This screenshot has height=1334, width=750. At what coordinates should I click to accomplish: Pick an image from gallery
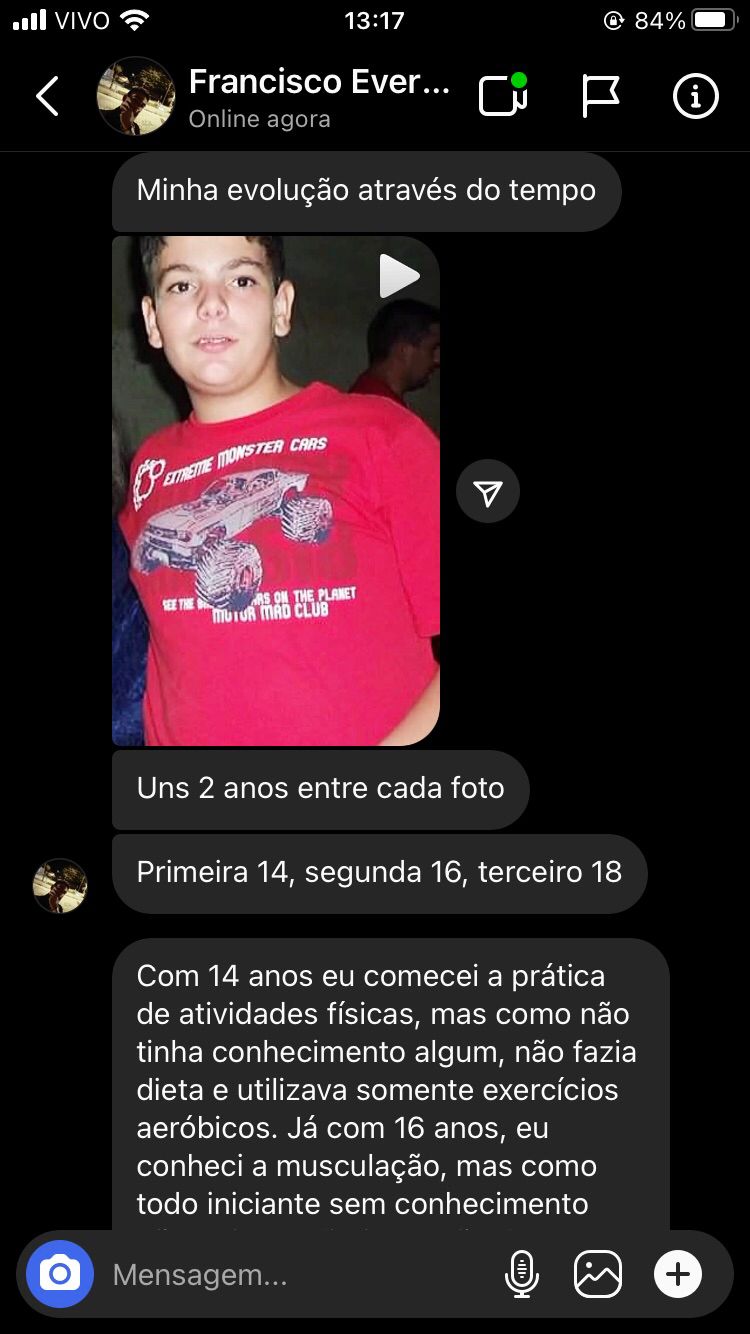[598, 1274]
